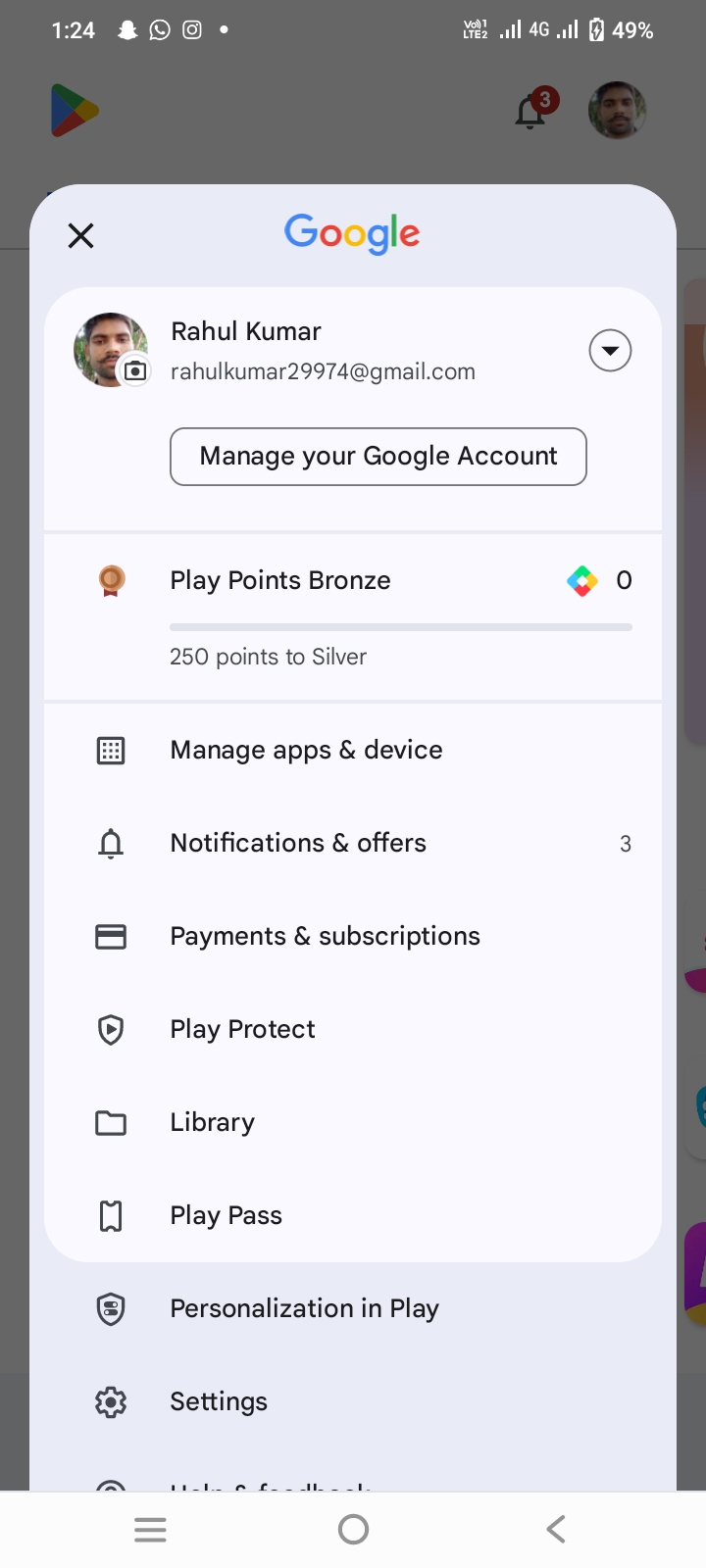
Task: Open Play Points Bronze details
Action: point(353,617)
